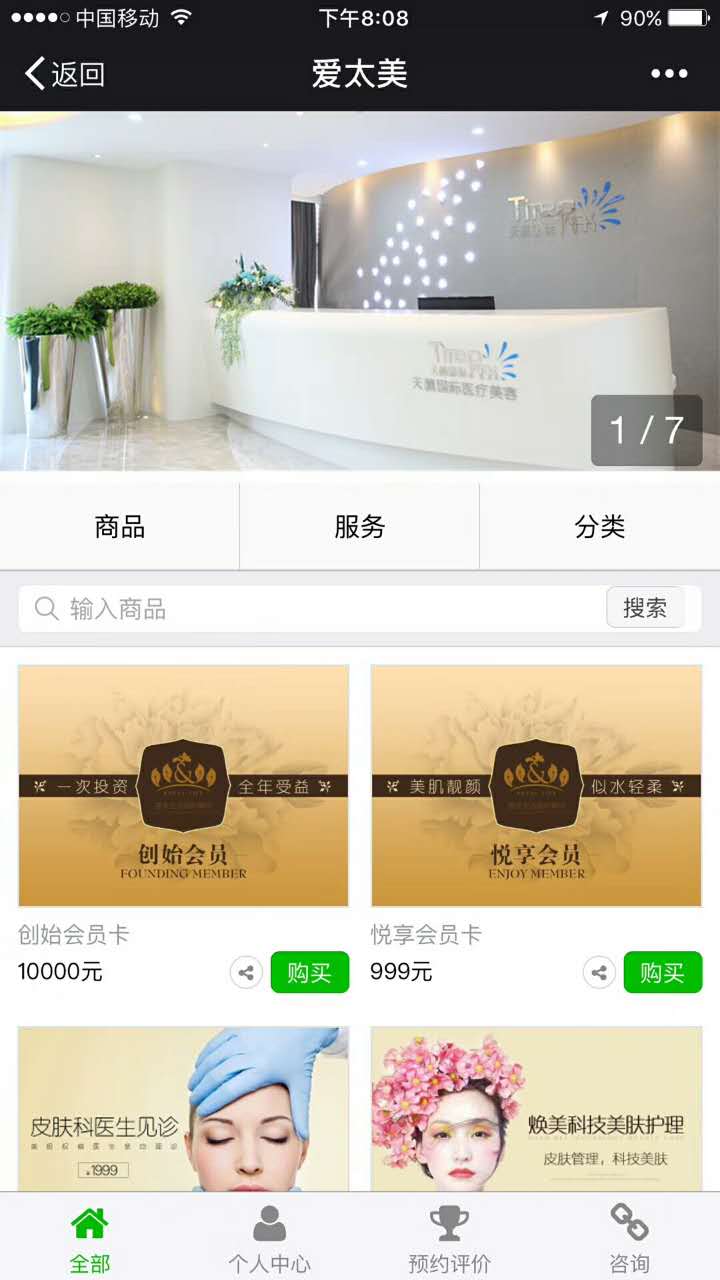Go to 个人中心 tab
This screenshot has height=1280, width=720.
click(x=269, y=1238)
